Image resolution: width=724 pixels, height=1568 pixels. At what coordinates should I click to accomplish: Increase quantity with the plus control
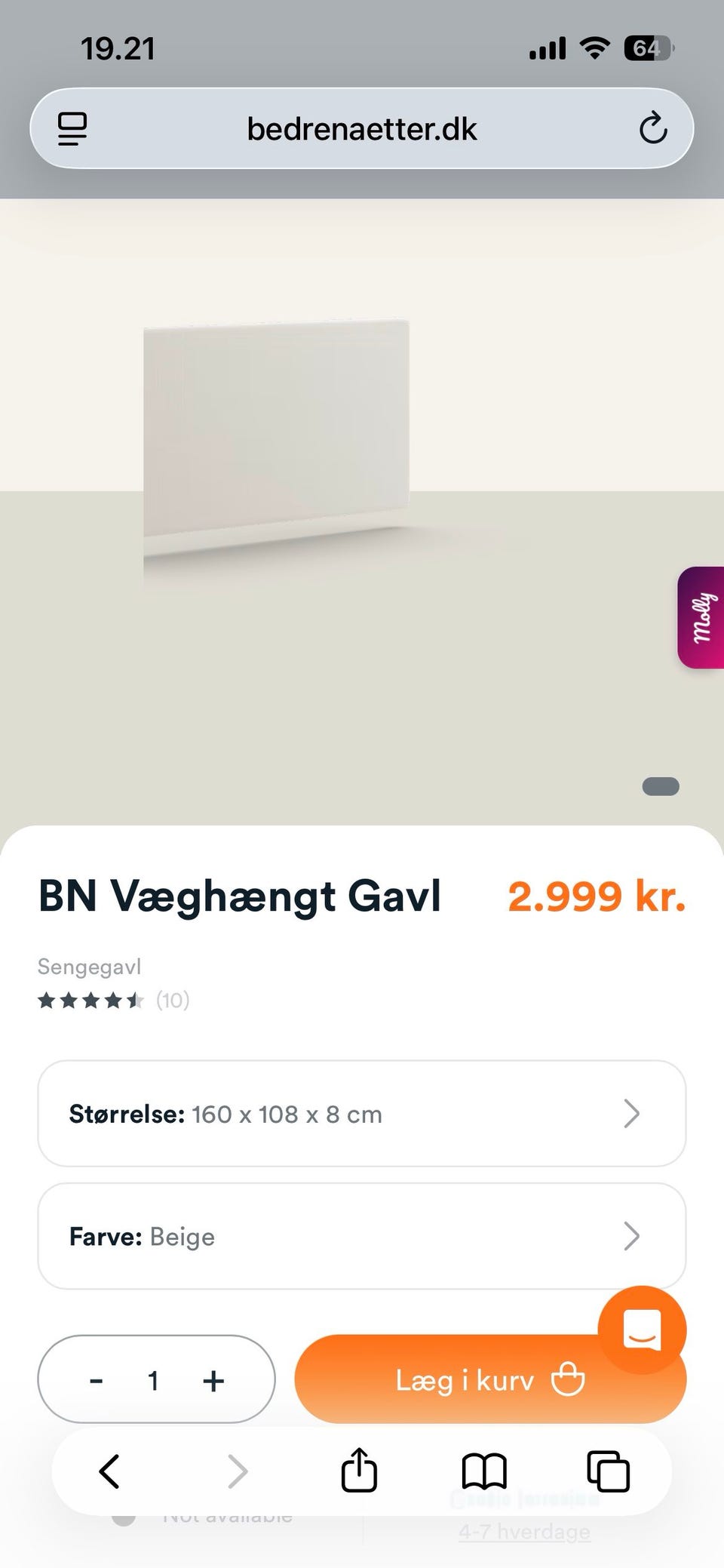(x=213, y=1379)
